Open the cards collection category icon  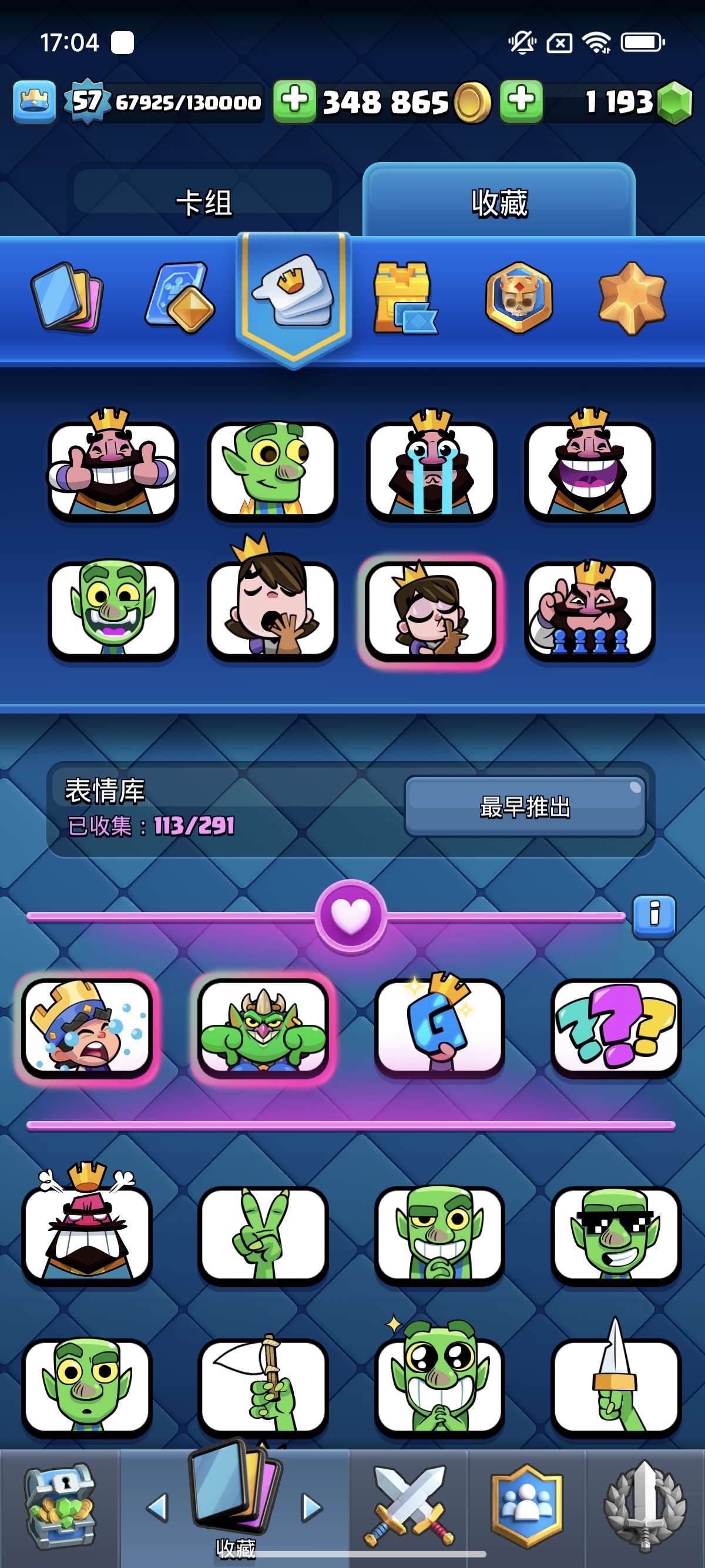click(x=67, y=297)
